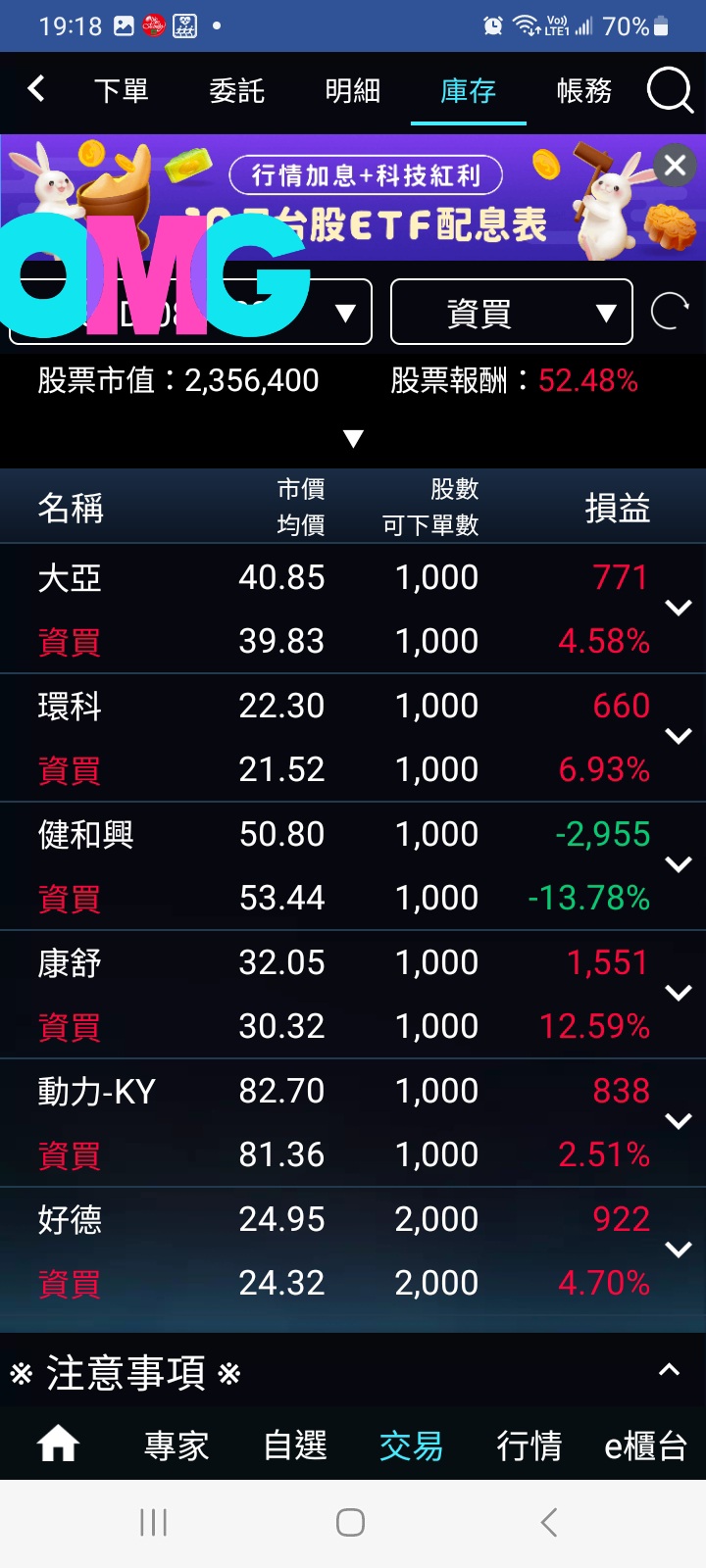The height and width of the screenshot is (1568, 706).
Task: Expand the 環科 holding row
Action: coord(679,737)
